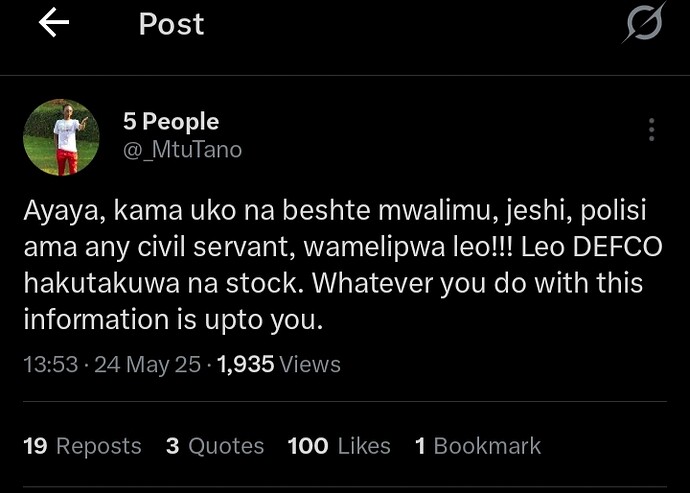View the 19 Reposts list
This screenshot has width=690, height=493.
point(83,446)
